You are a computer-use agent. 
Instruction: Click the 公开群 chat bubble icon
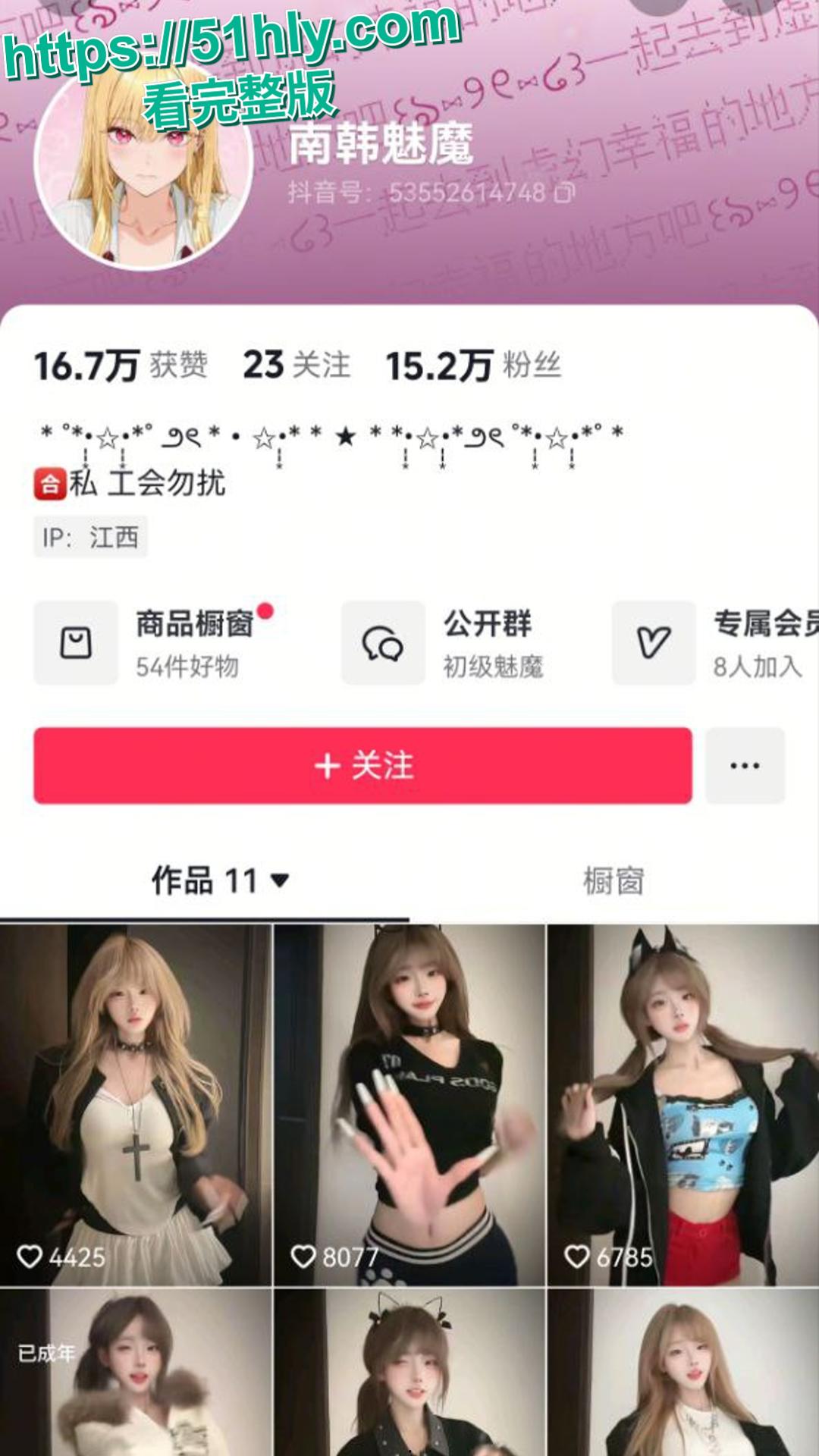[x=383, y=641]
